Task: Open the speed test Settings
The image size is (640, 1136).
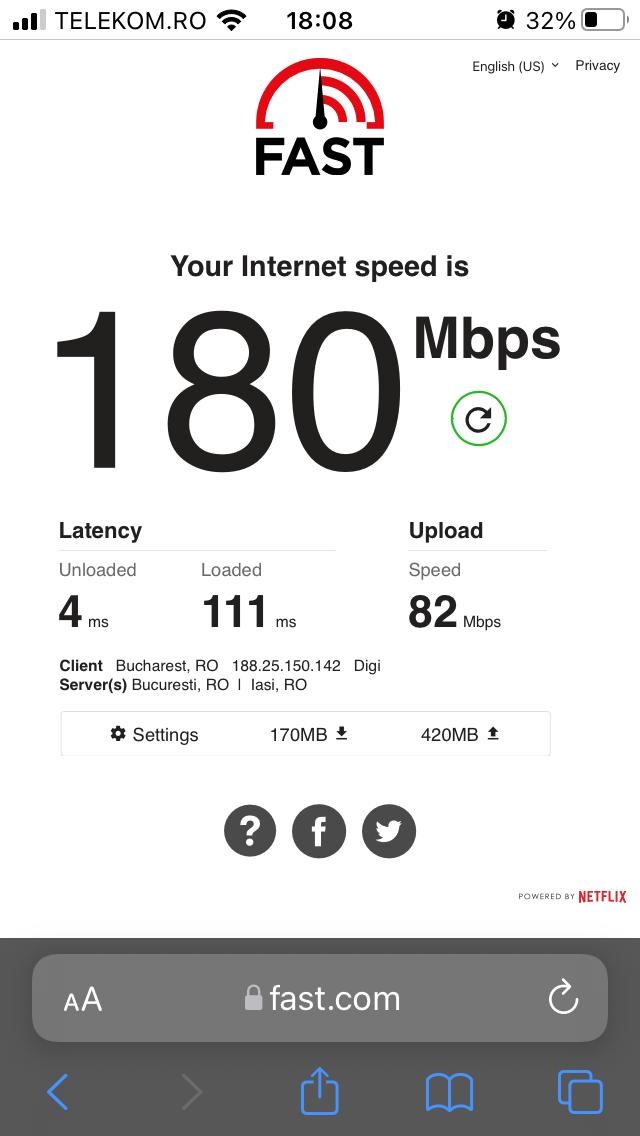Action: [x=154, y=734]
